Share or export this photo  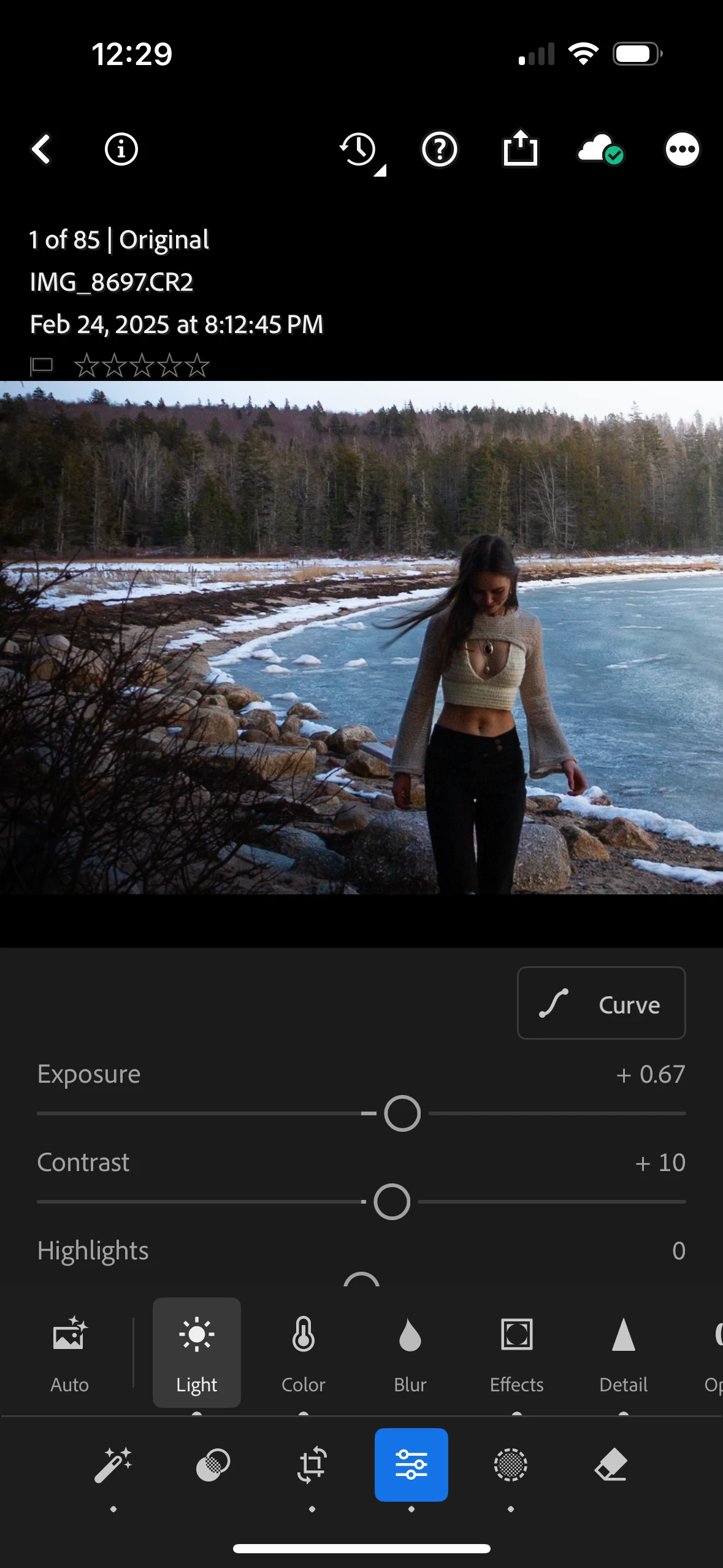point(520,148)
